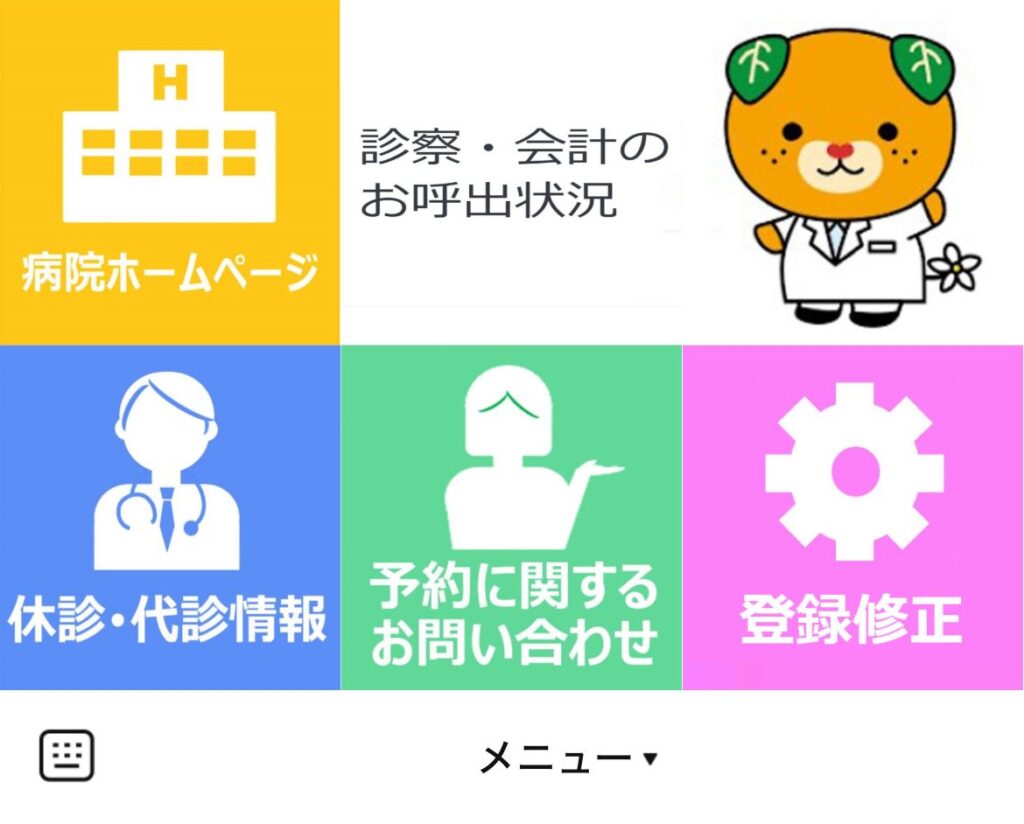Switch to keyboard input icon
Screen dimensions: 1024x824
click(67, 756)
